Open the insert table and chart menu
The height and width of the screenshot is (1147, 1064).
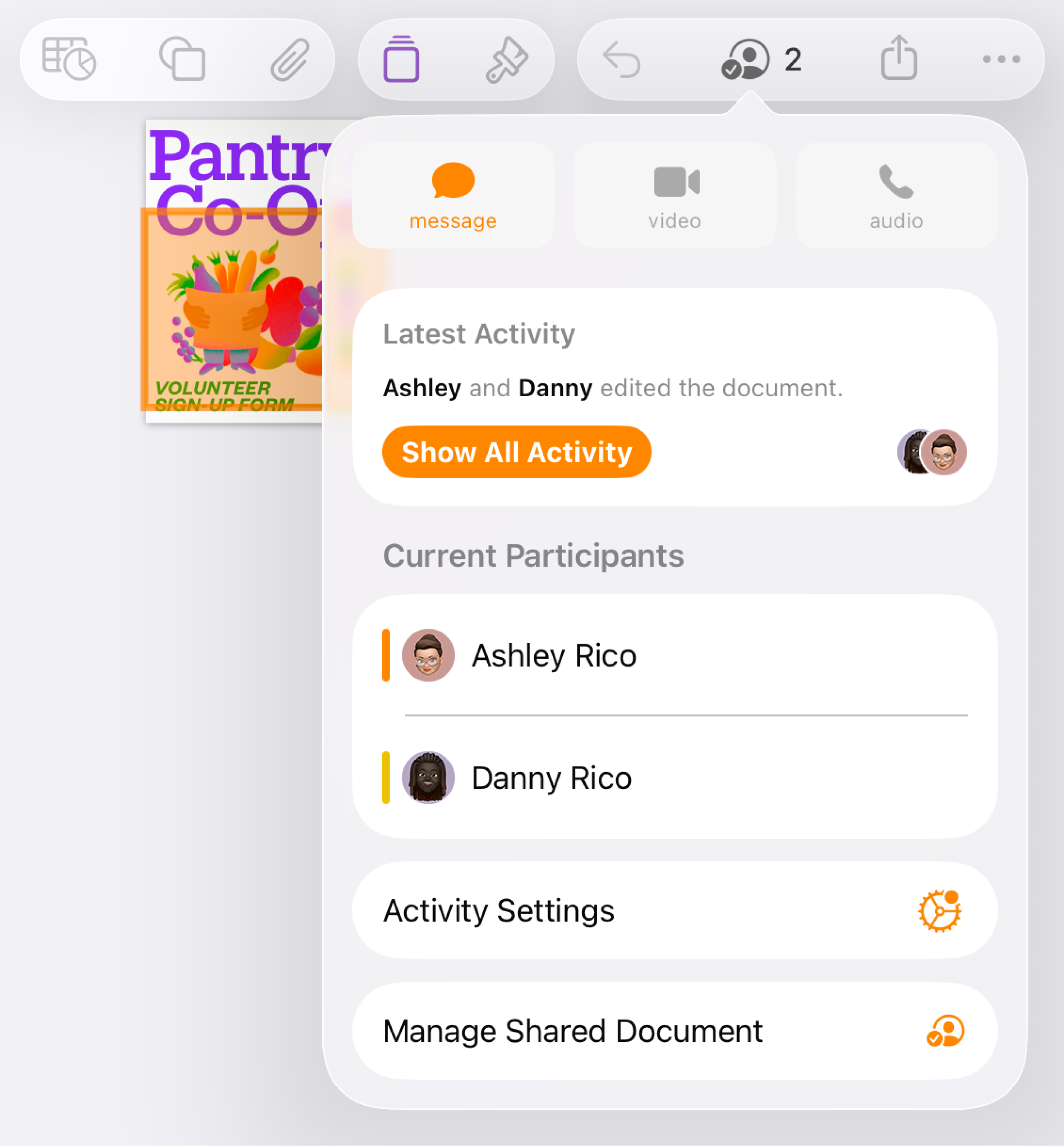pos(68,59)
